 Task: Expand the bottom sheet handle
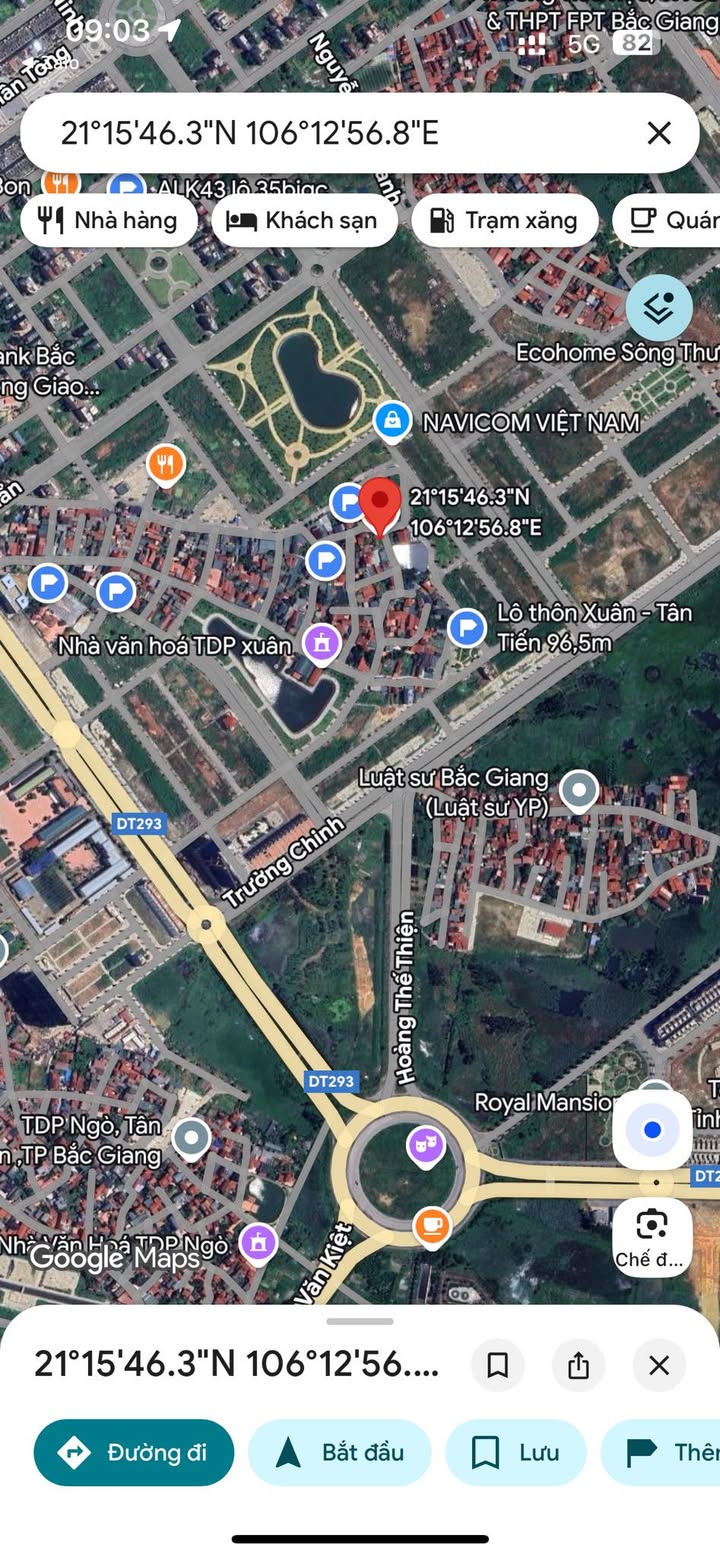point(360,1321)
